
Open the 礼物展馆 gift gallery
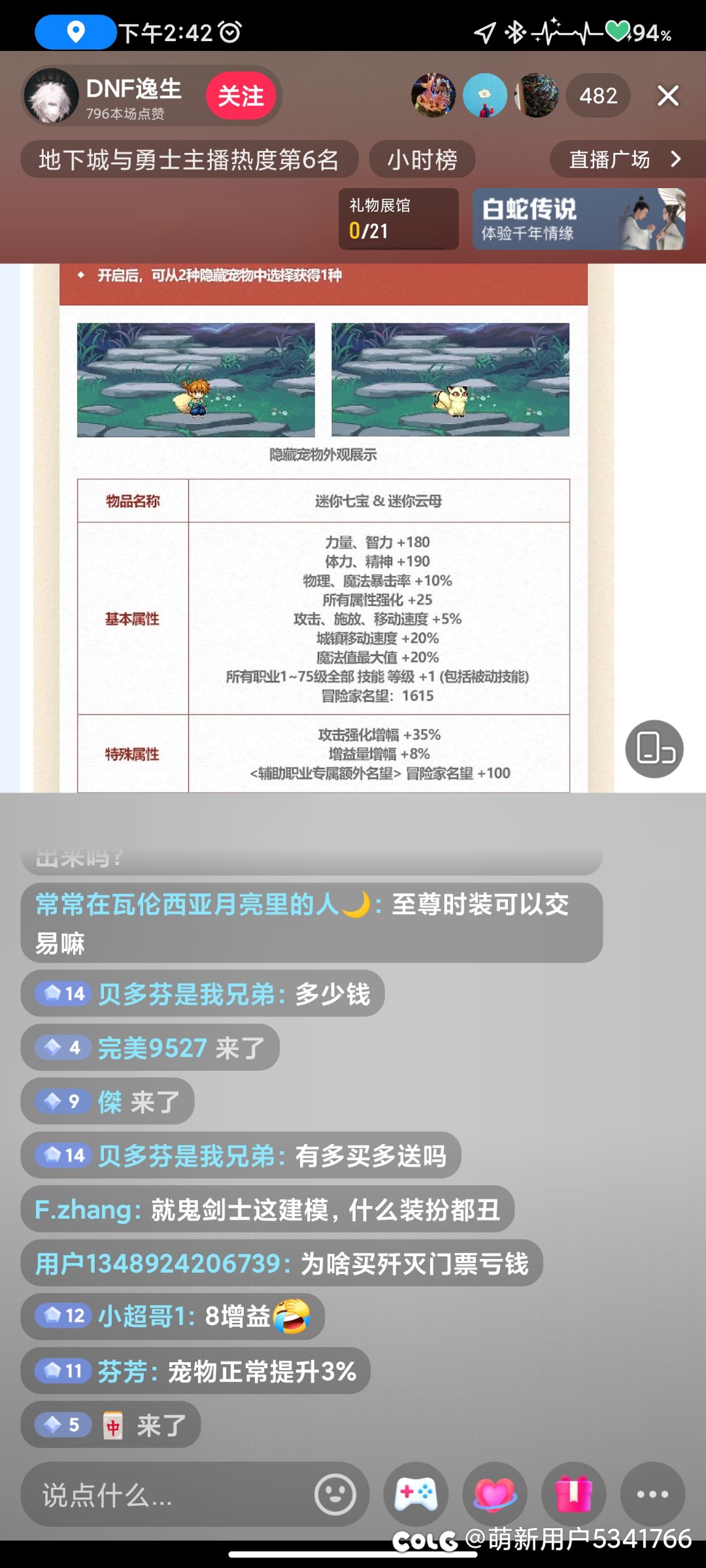tap(398, 219)
